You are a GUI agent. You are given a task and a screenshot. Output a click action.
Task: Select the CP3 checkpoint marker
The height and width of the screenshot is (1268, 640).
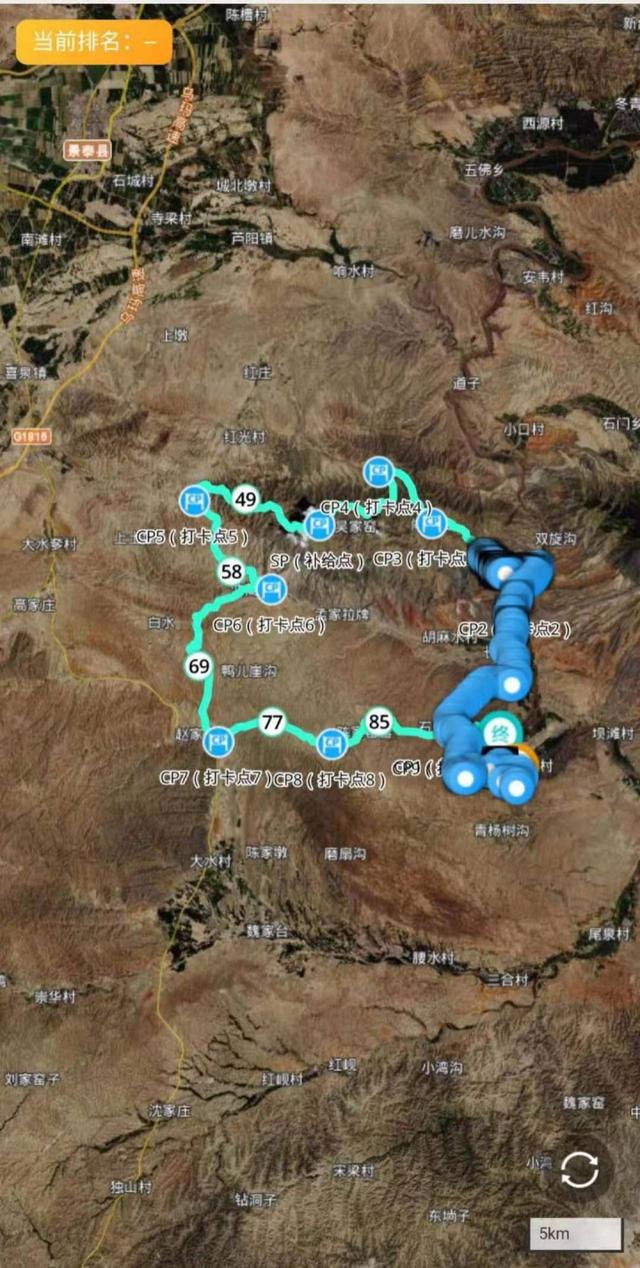(431, 522)
